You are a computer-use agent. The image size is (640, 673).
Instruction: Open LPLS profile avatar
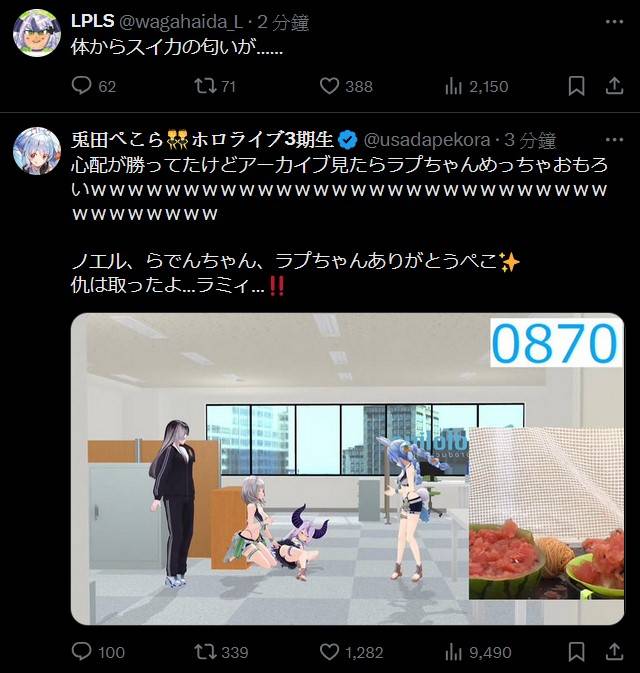point(37,34)
